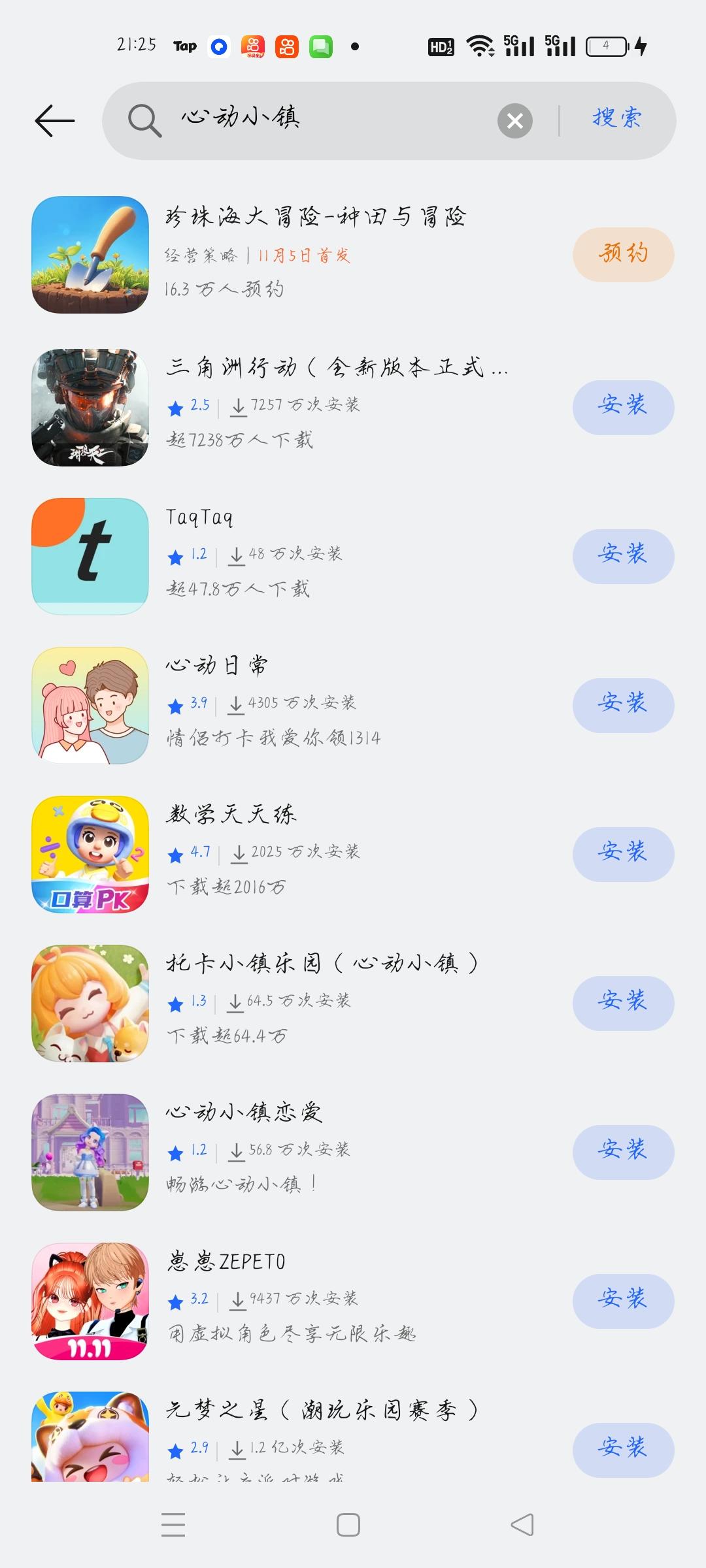Install 三角洲行动 with its 安装 button

pos(623,406)
